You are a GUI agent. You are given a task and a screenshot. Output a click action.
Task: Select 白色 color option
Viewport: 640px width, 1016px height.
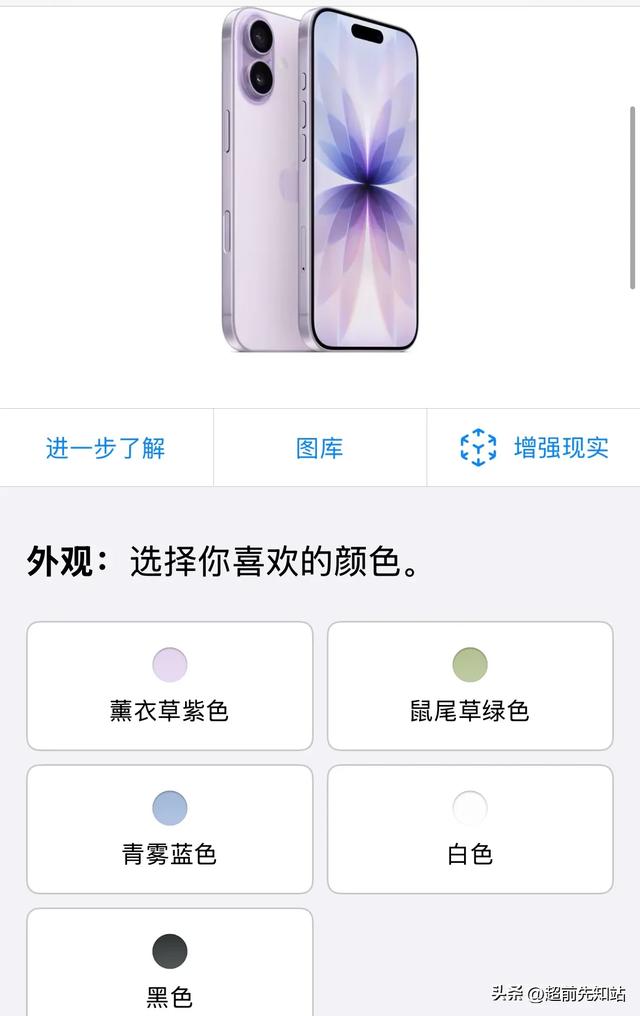[x=470, y=829]
